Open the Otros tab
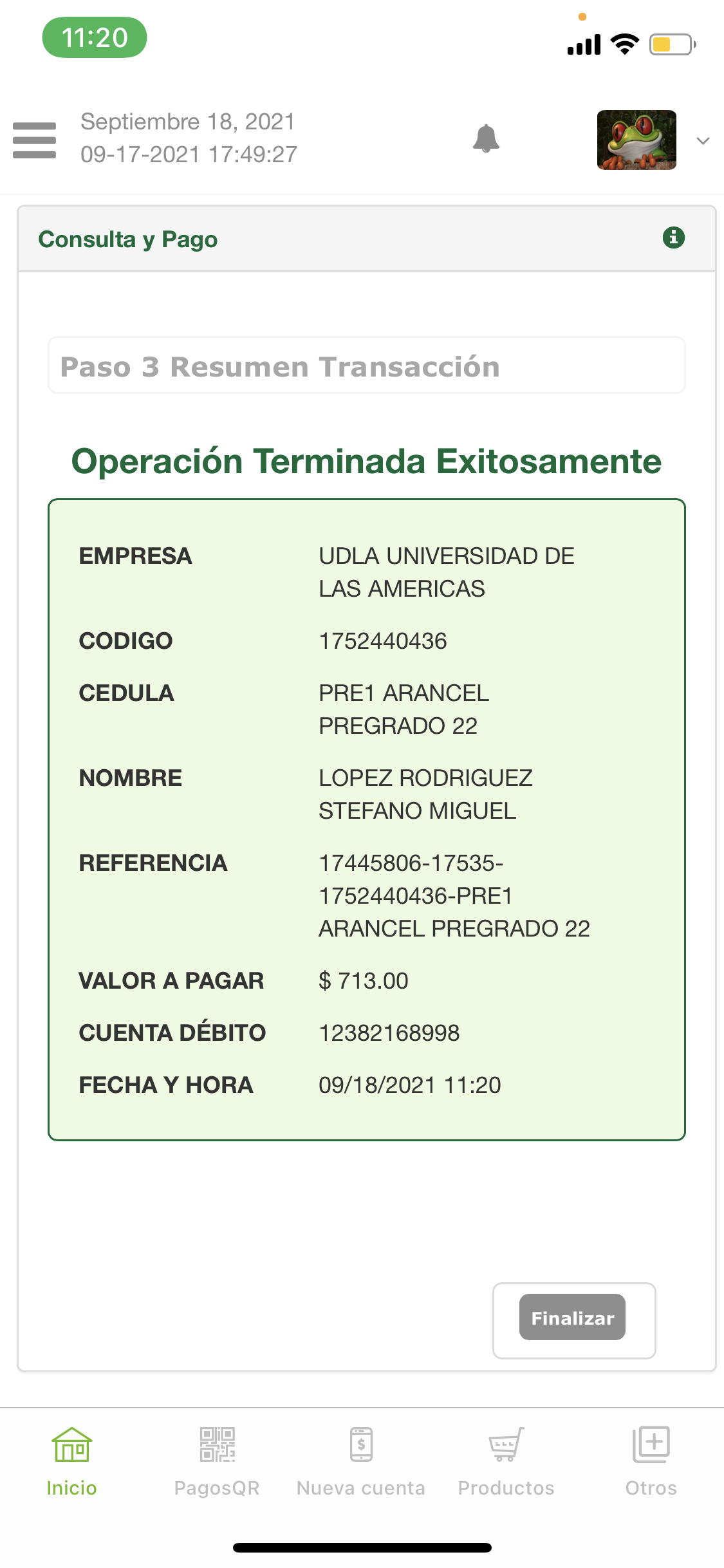Image resolution: width=724 pixels, height=1568 pixels. (651, 1461)
